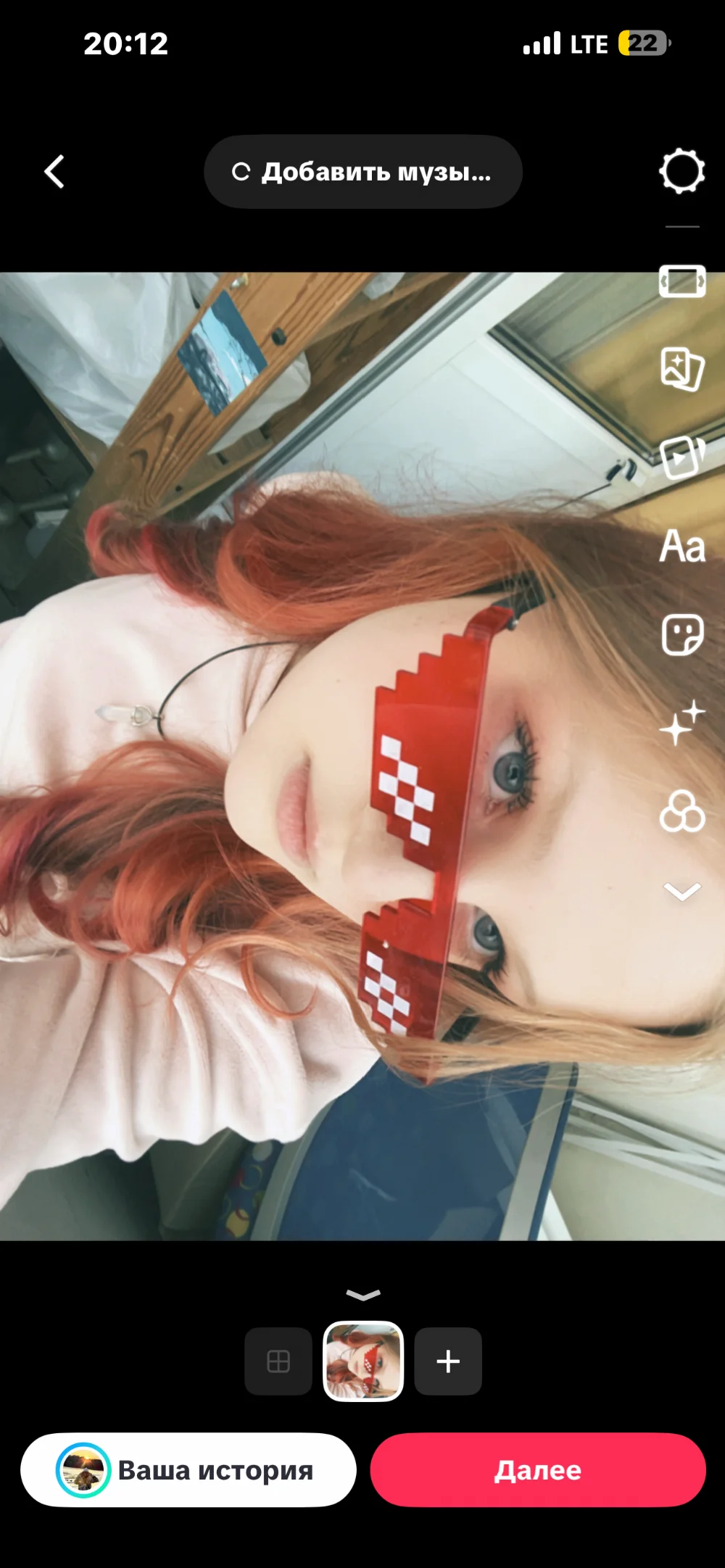Open the filters tool with three circles

(x=682, y=810)
